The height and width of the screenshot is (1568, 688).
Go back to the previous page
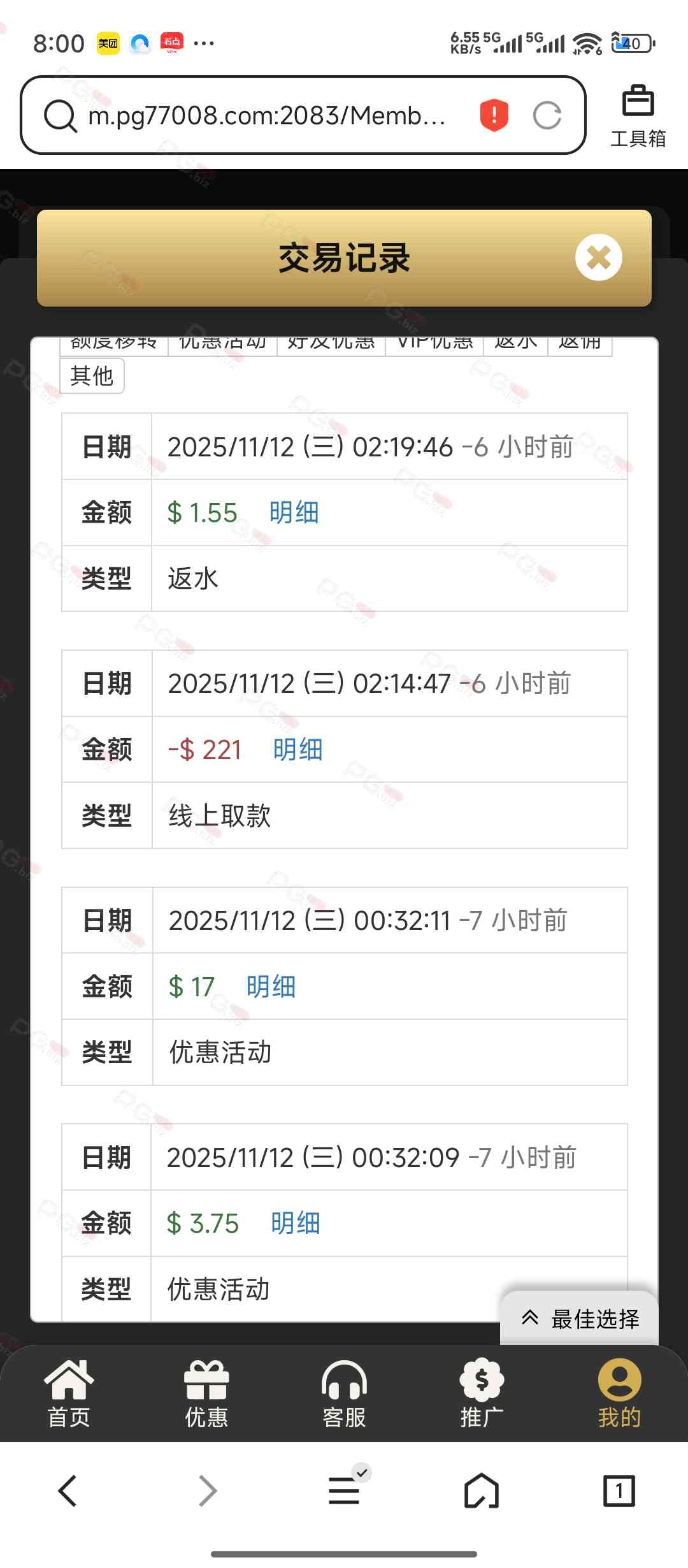coord(68,1490)
